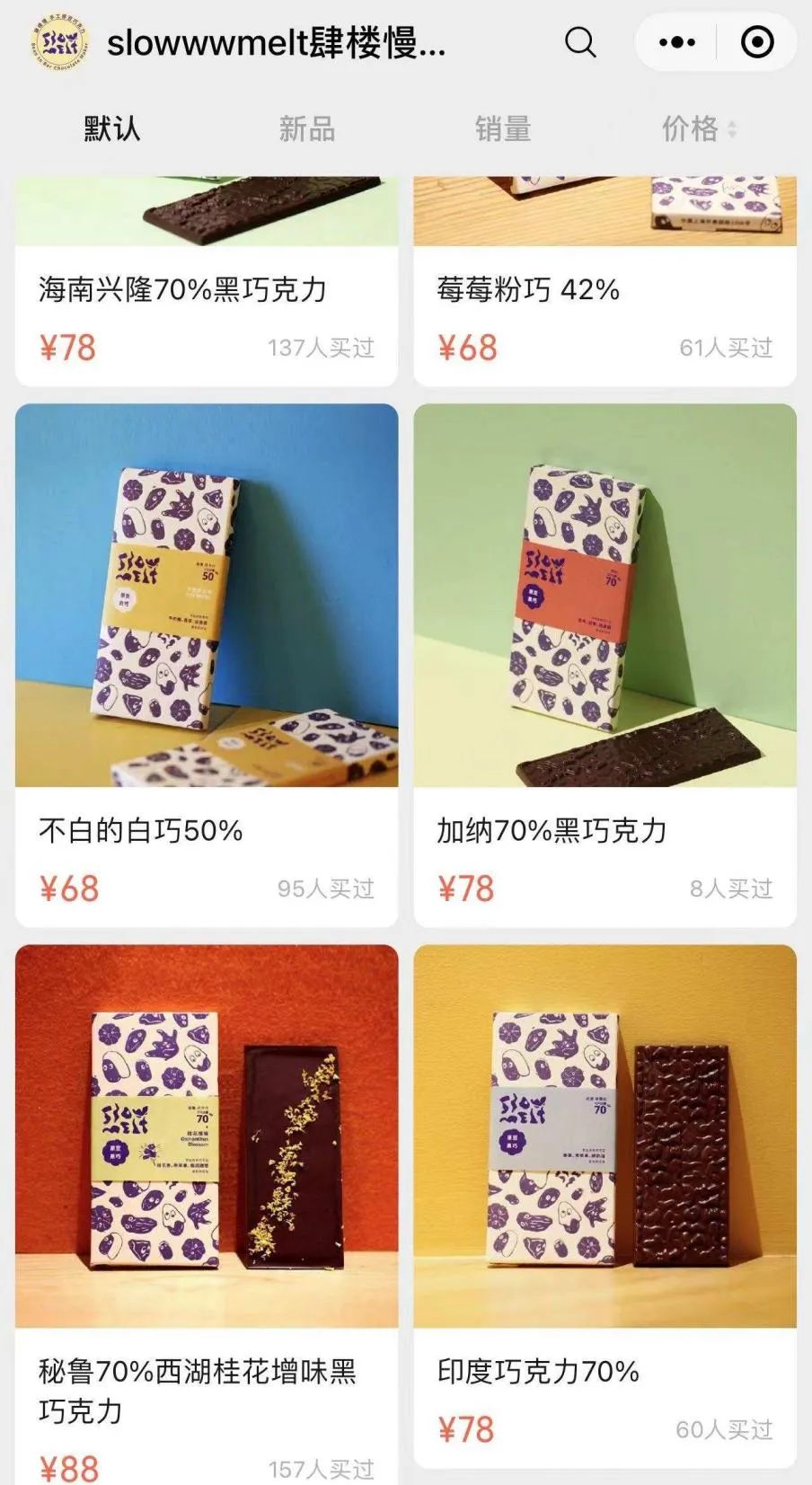Tap the circular mini-program exit icon

[755, 41]
